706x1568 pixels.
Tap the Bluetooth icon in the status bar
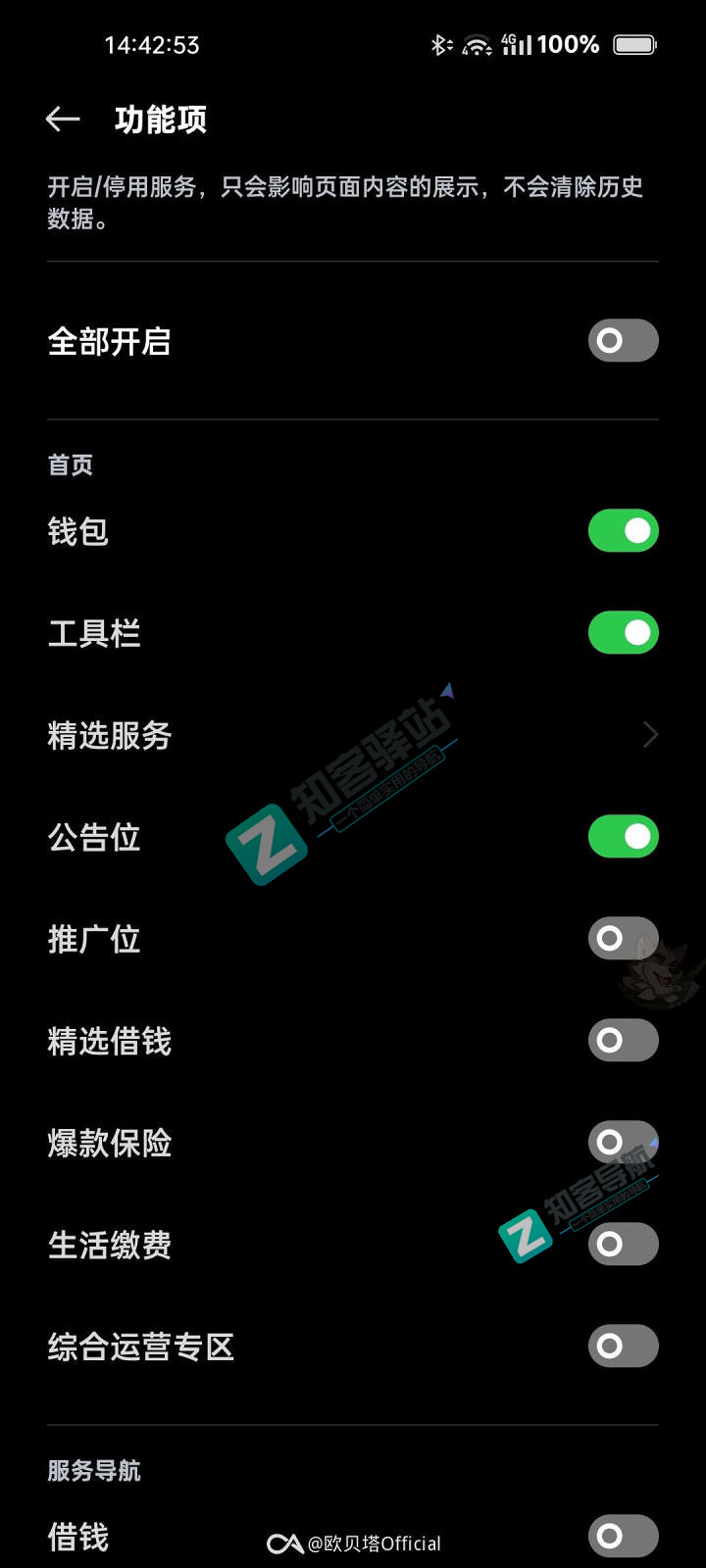coord(438,44)
